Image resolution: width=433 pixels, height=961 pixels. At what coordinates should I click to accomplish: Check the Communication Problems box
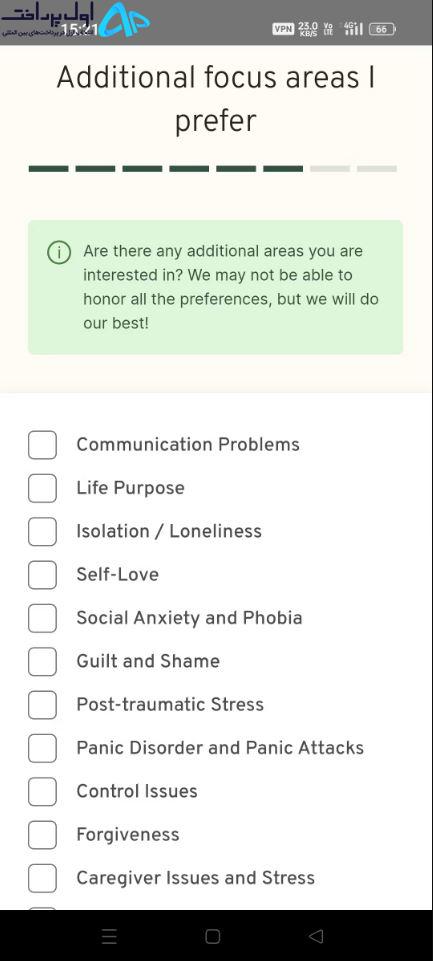(x=42, y=445)
